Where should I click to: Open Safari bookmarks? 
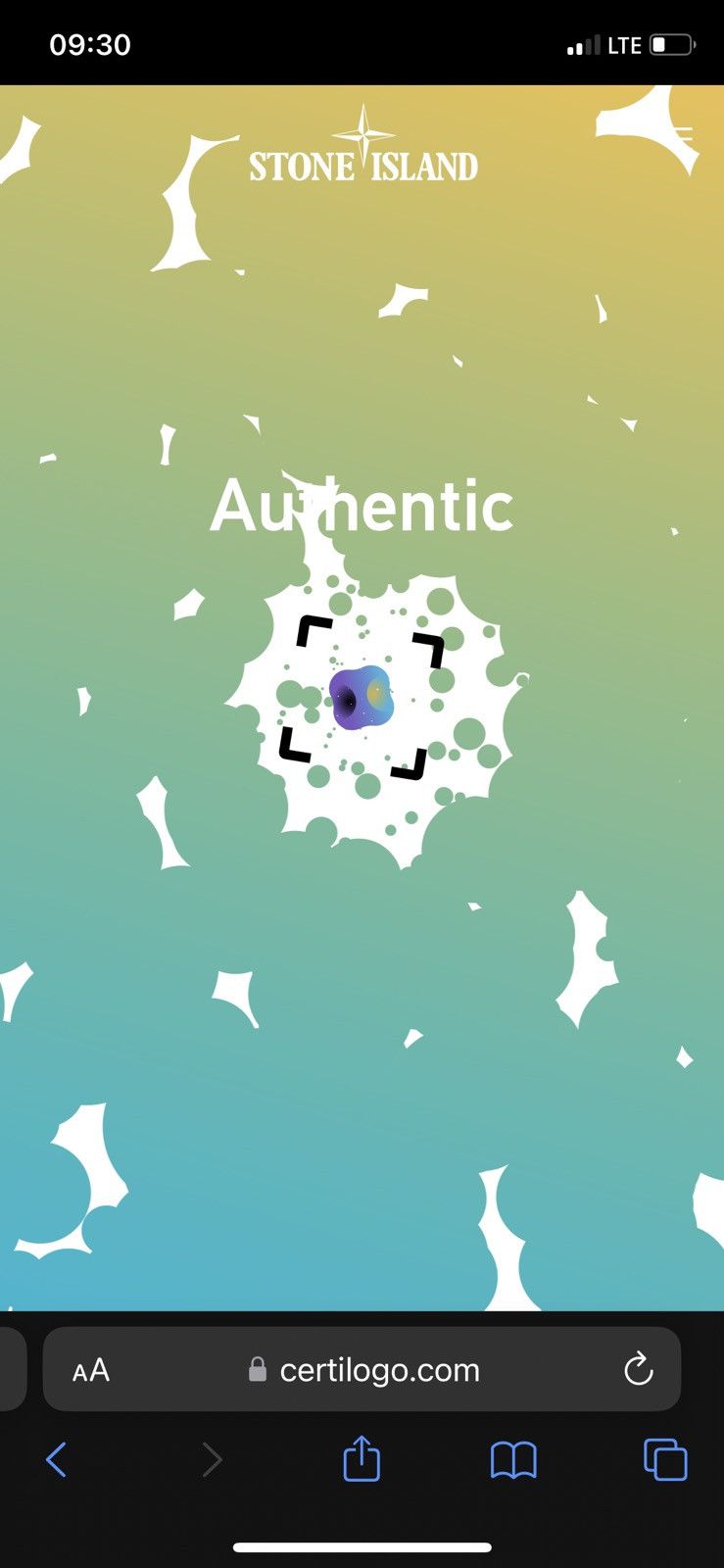513,1460
